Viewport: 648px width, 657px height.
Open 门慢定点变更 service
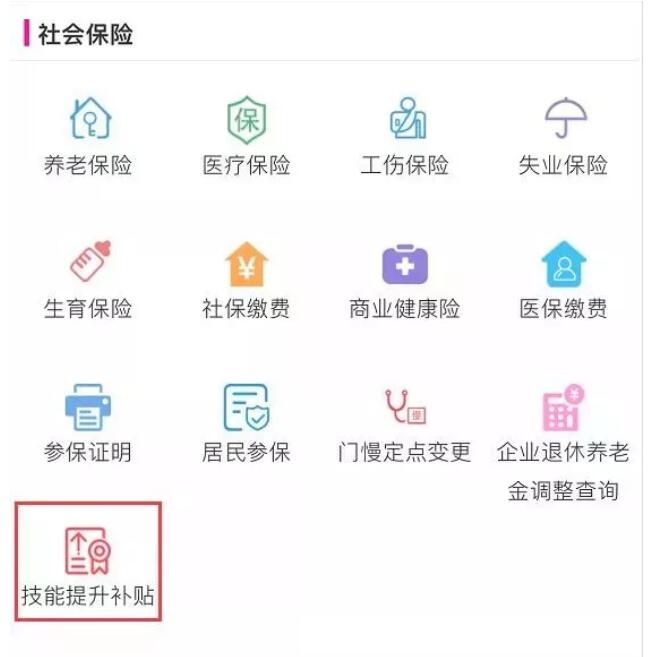[x=405, y=408]
